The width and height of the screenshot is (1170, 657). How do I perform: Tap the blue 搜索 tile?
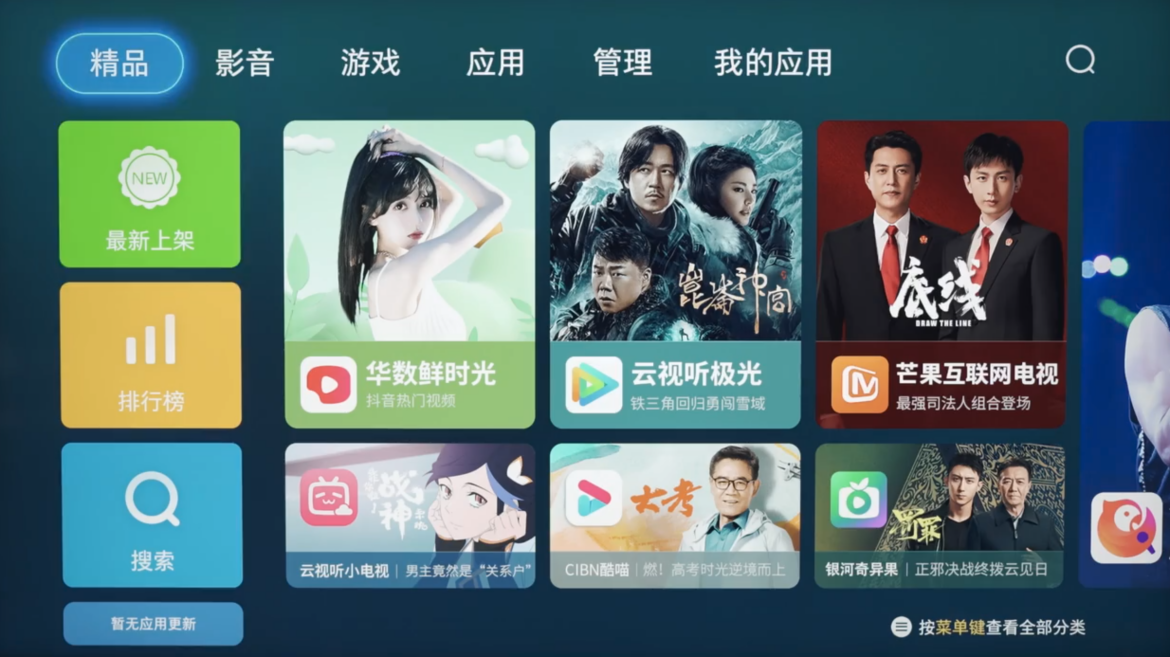coord(152,515)
